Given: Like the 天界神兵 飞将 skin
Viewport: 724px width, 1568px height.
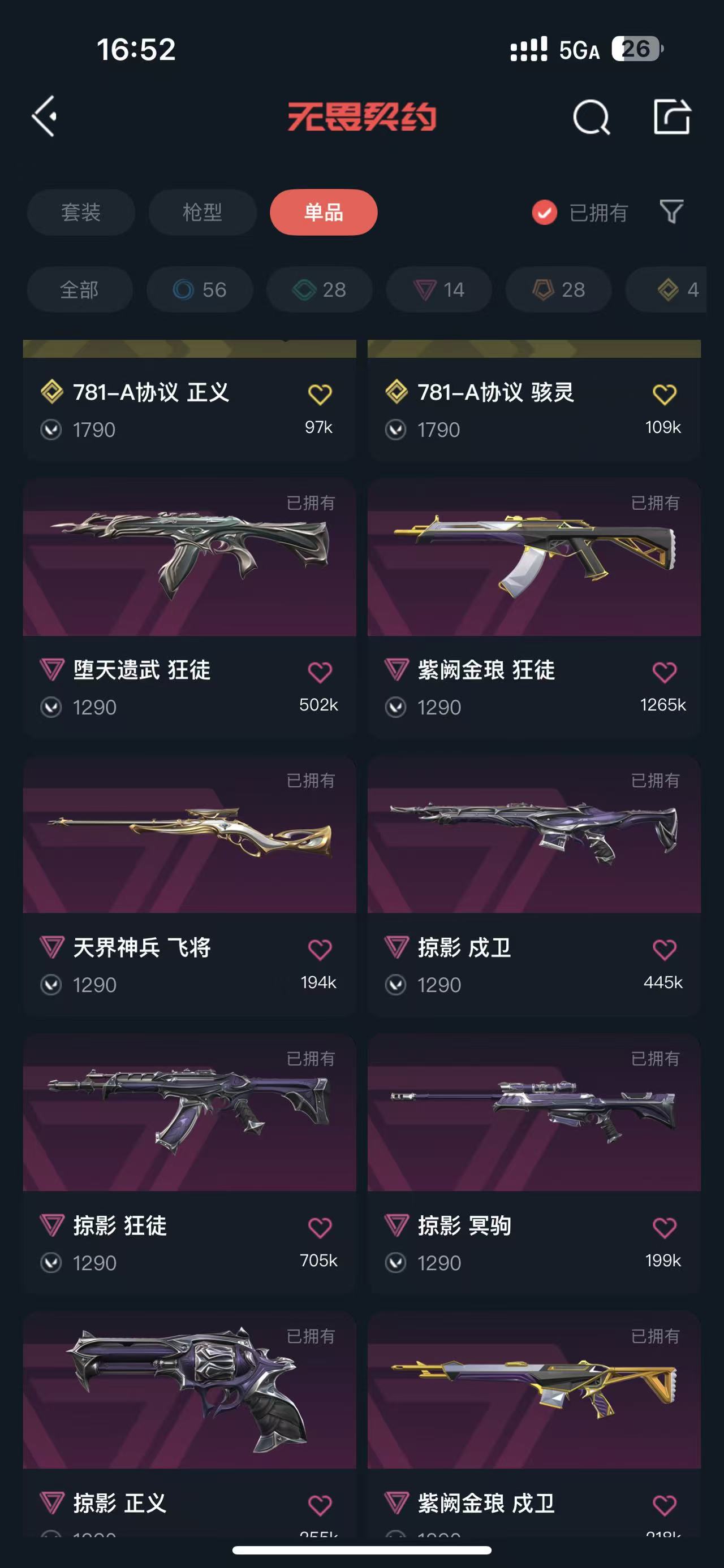Looking at the screenshot, I should click(x=320, y=950).
